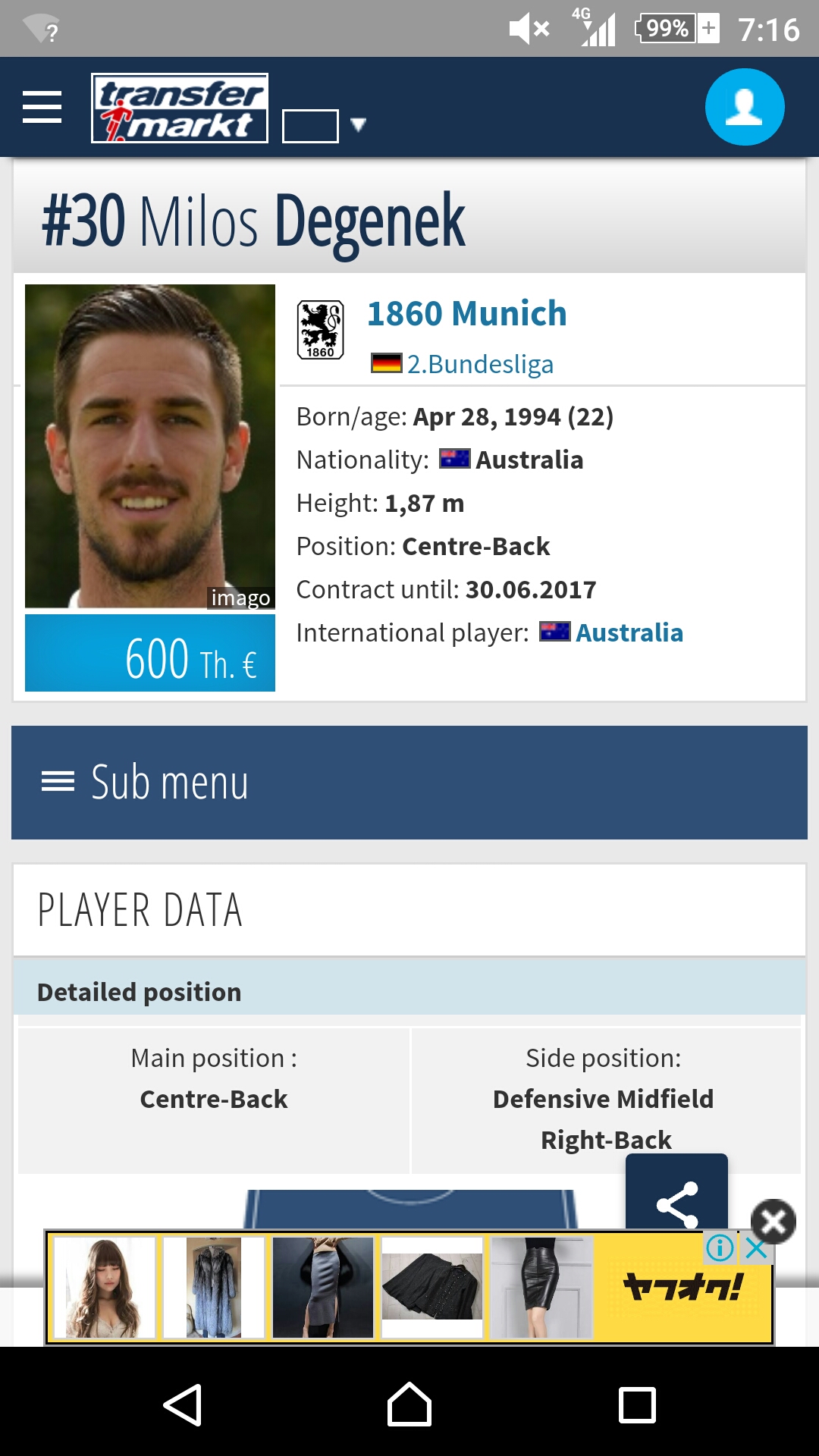
Task: Tap the ad info icon
Action: pos(720,1247)
